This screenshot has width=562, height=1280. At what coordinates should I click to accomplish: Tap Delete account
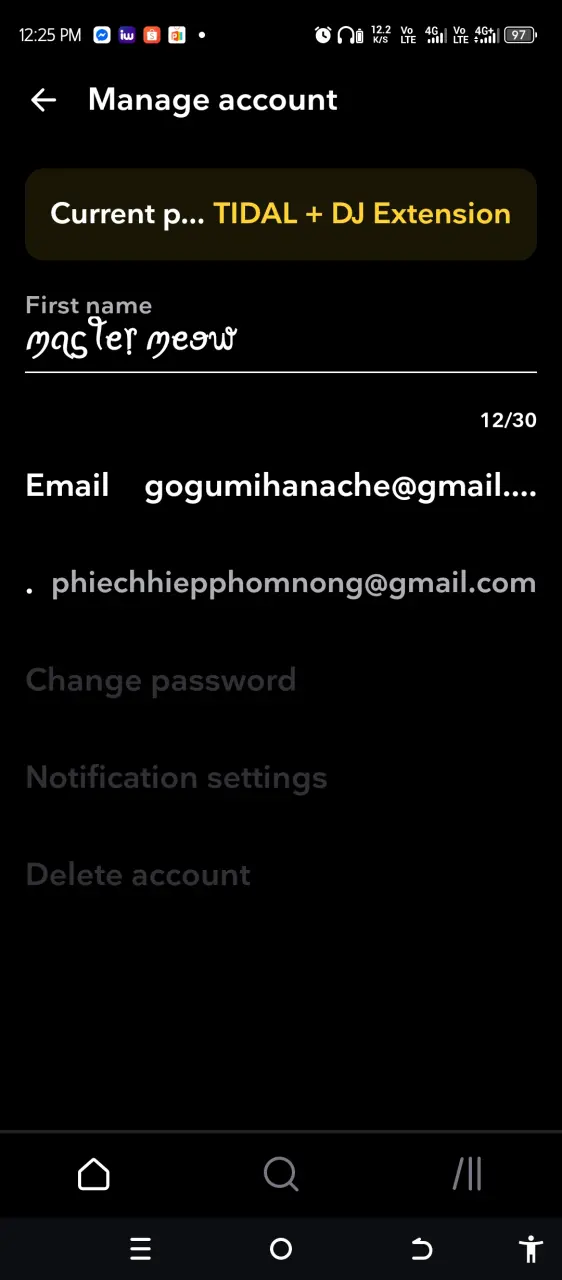138,874
